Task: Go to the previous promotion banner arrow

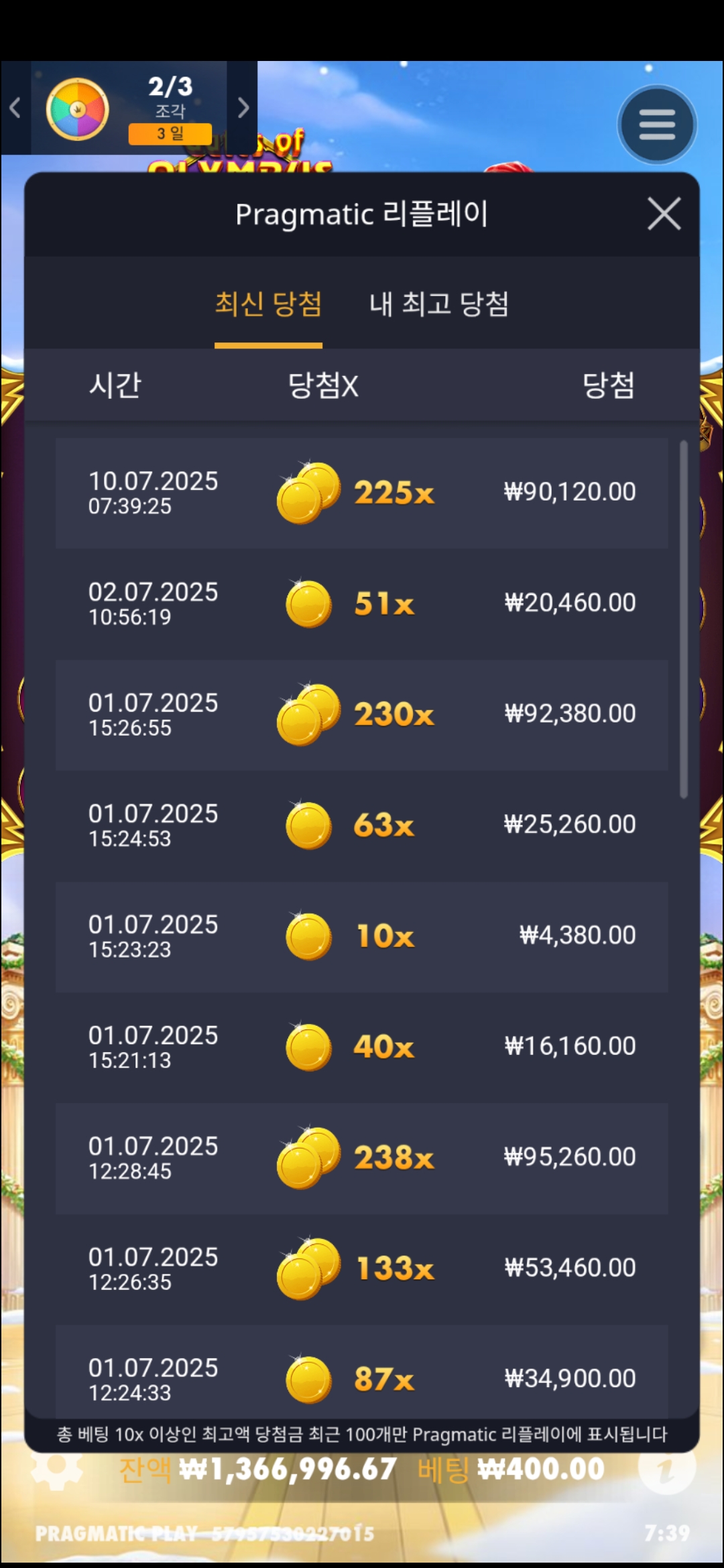Action: point(15,108)
